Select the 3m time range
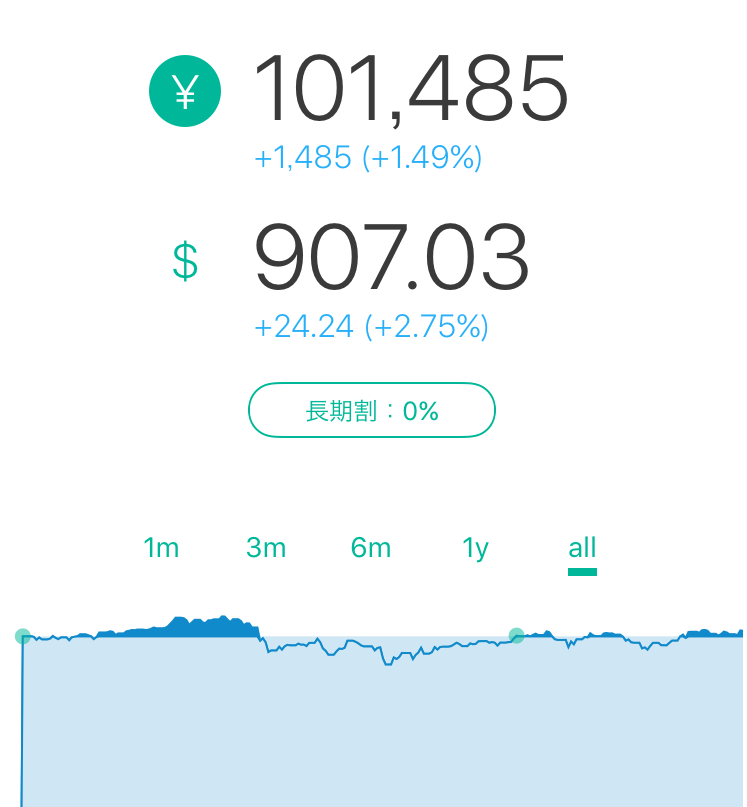The height and width of the screenshot is (807, 747). tap(266, 548)
